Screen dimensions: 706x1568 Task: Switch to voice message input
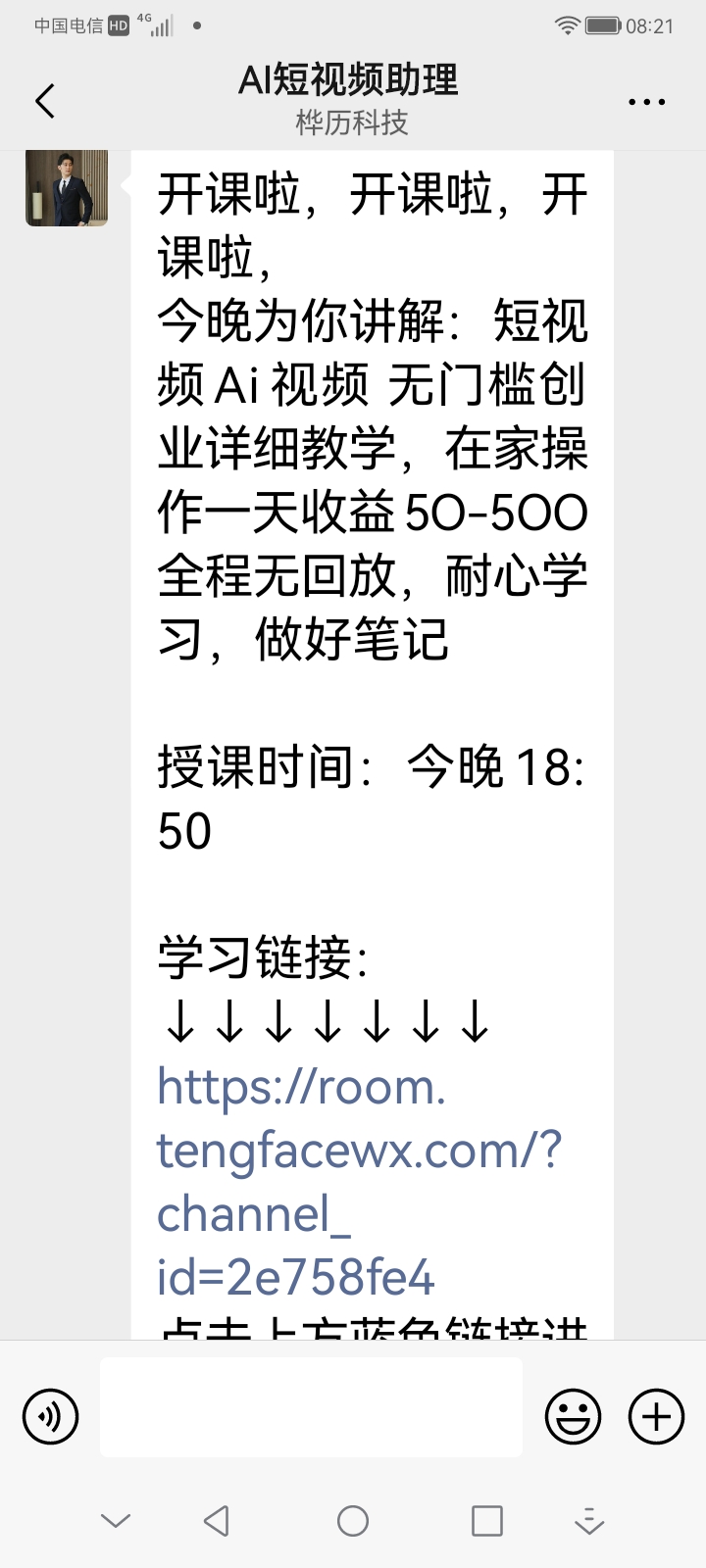coord(50,1416)
